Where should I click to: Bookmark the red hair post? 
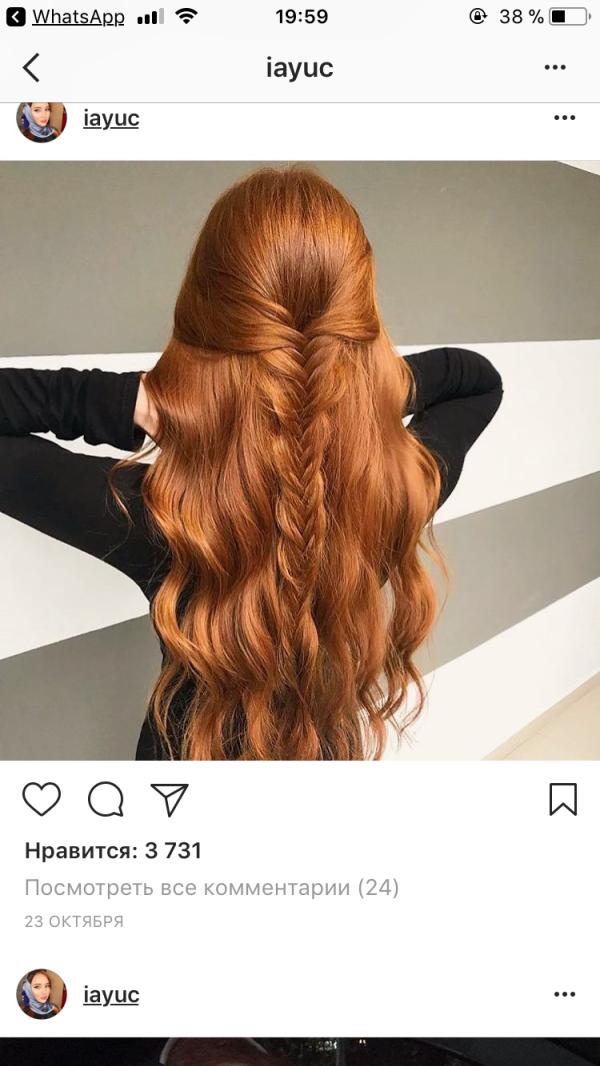pos(563,799)
